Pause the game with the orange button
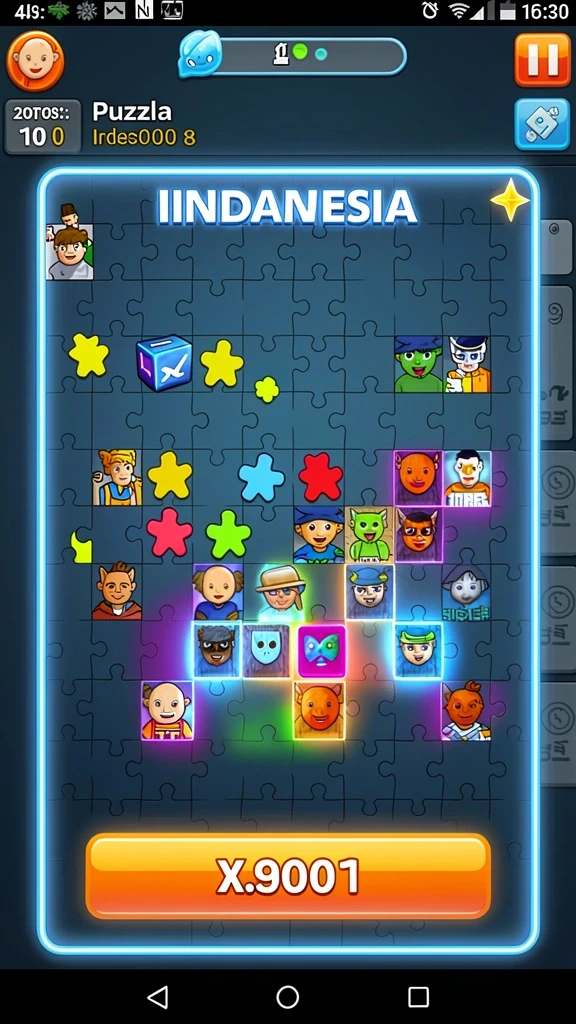Screen dimensions: 576x1024 (x=542, y=59)
